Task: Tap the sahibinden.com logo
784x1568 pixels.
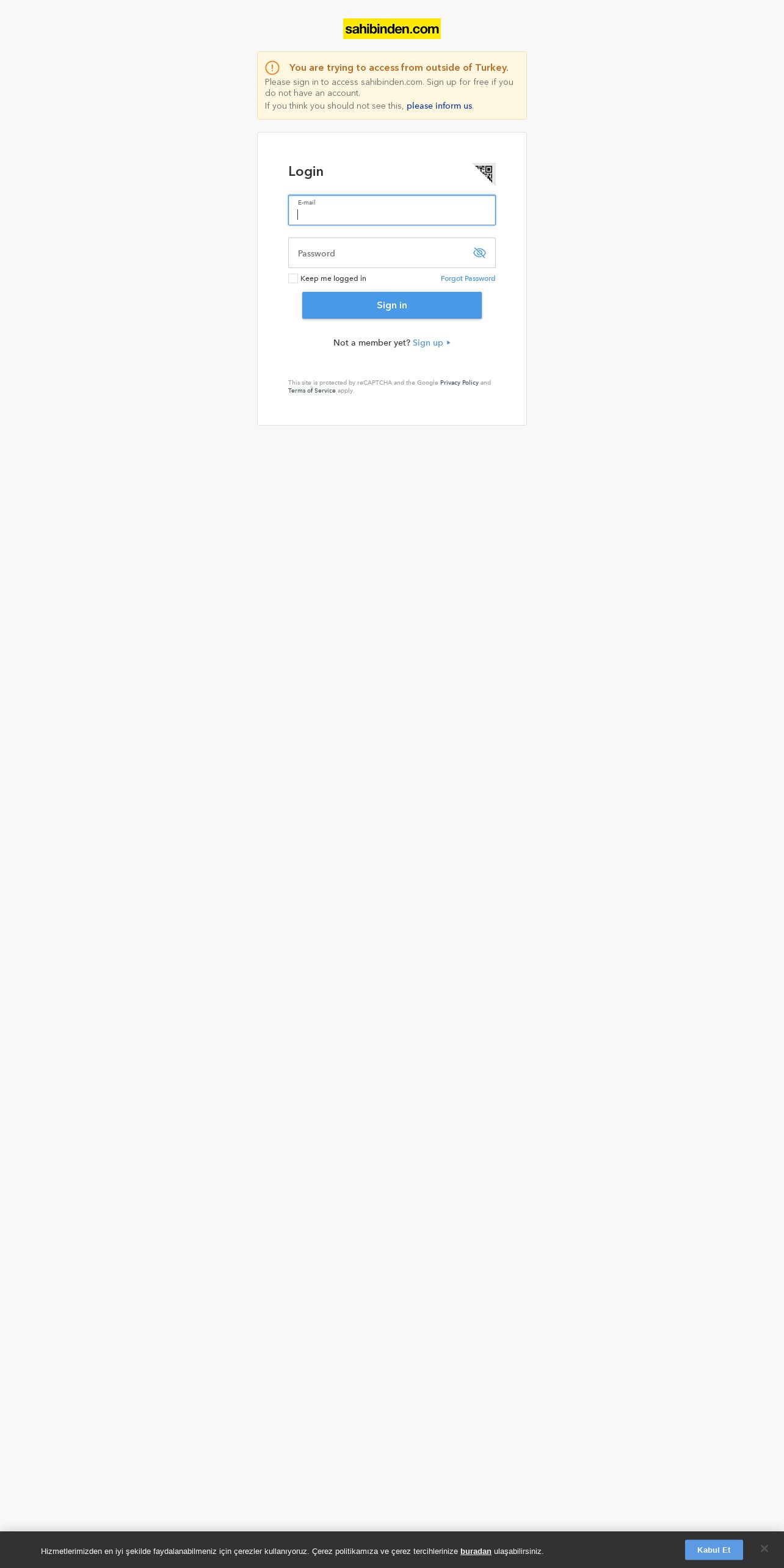Action: coord(391,29)
